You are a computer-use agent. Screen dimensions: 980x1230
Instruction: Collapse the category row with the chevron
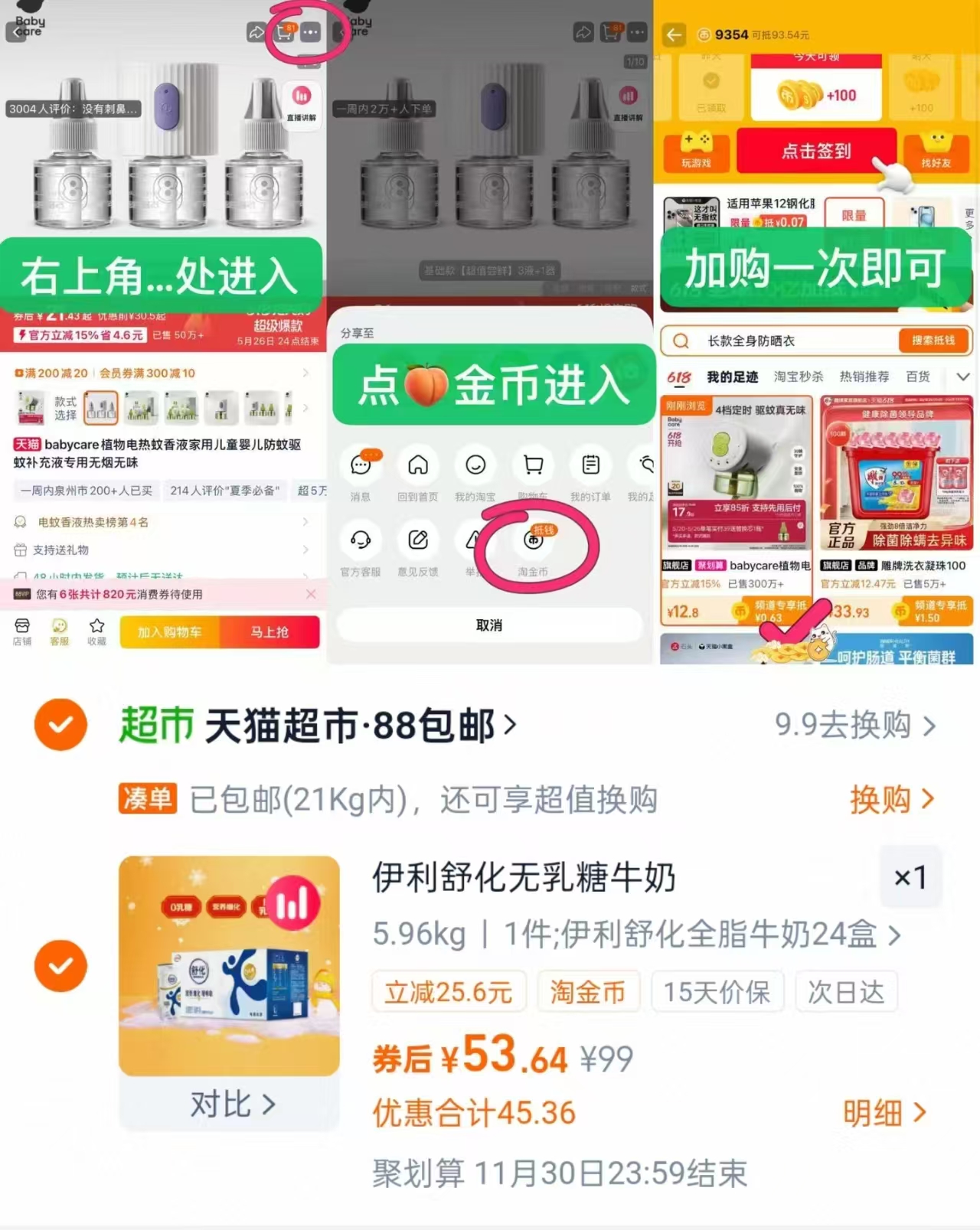coord(963,377)
